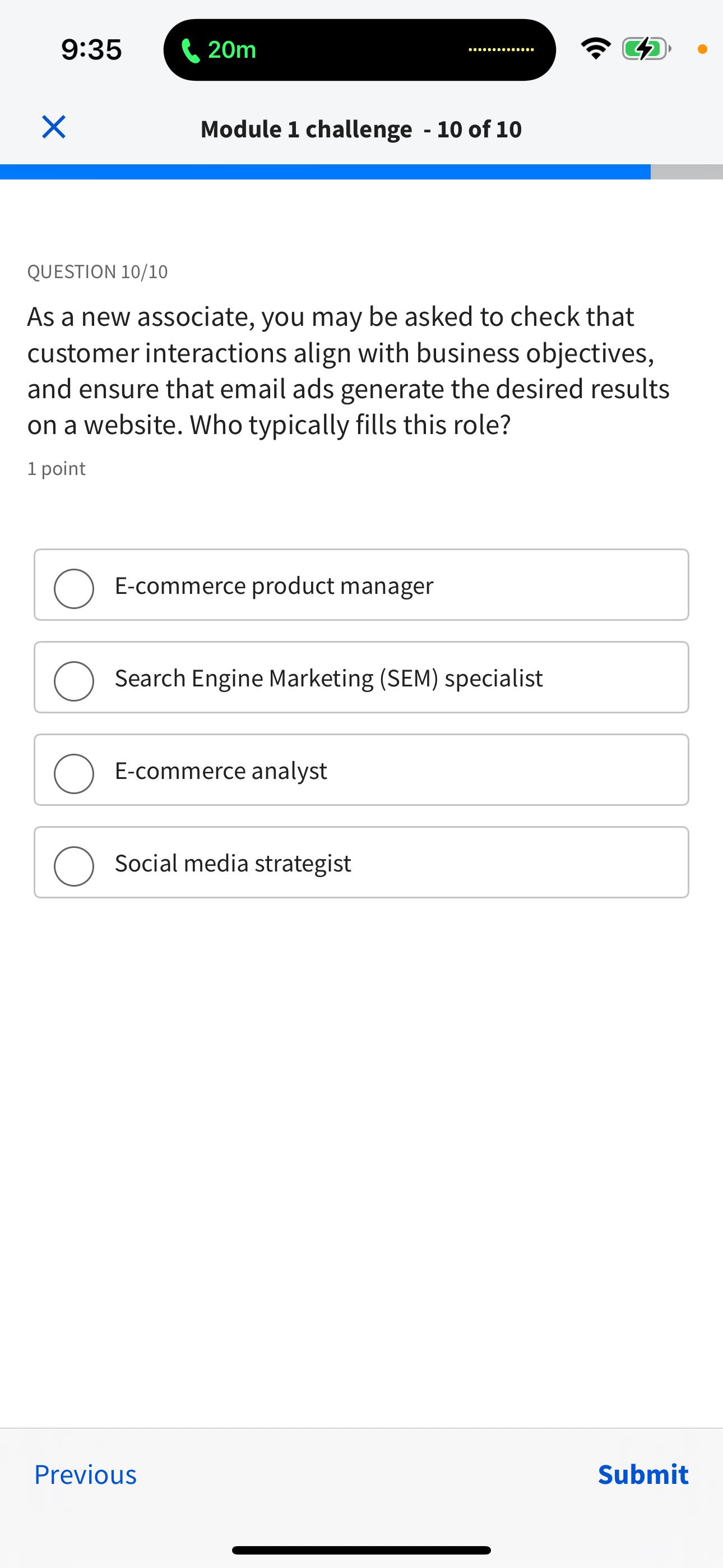This screenshot has width=723, height=1568.
Task: Select Social media strategist answer
Action: (74, 865)
